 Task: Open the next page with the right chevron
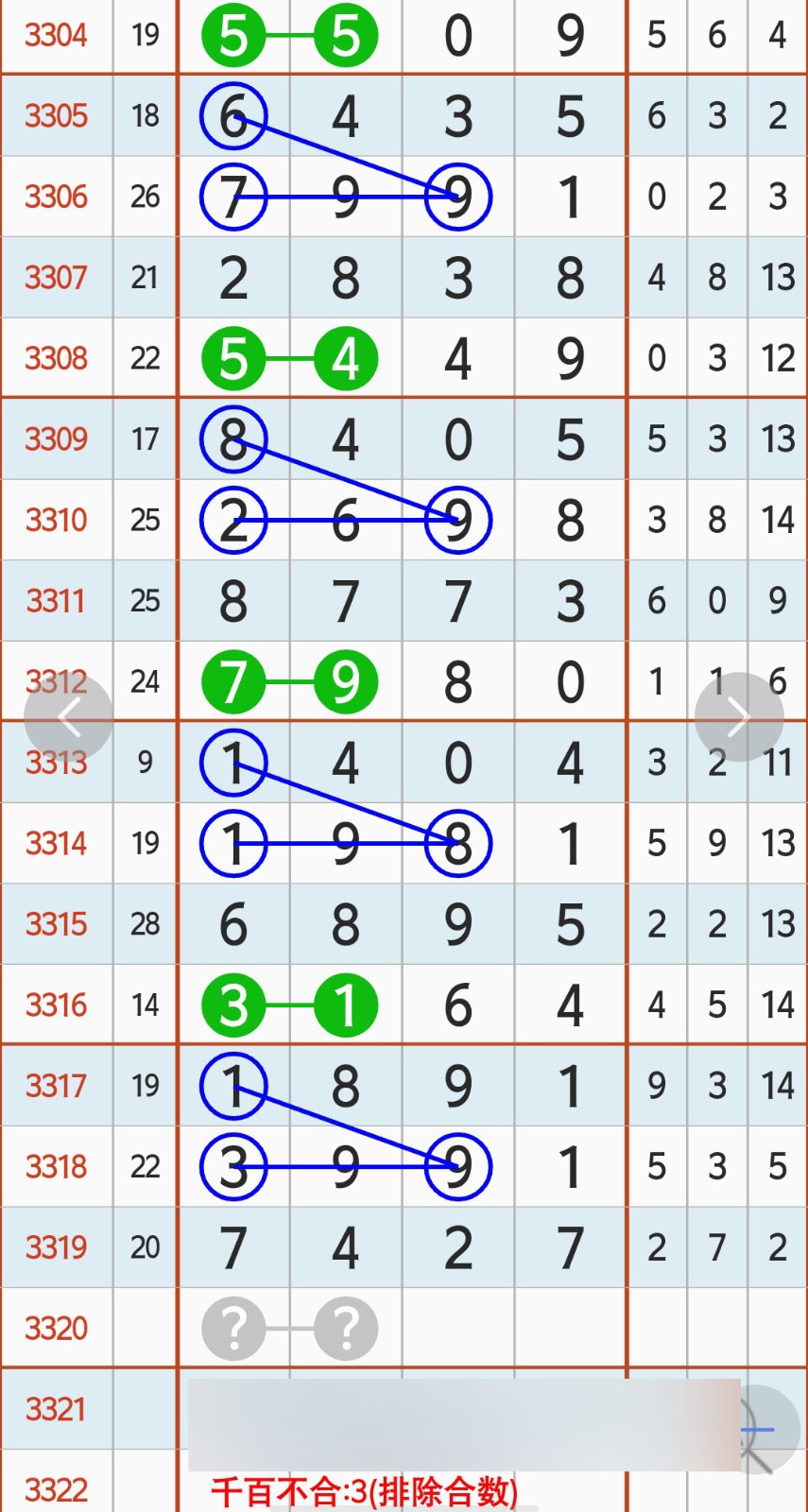740,716
